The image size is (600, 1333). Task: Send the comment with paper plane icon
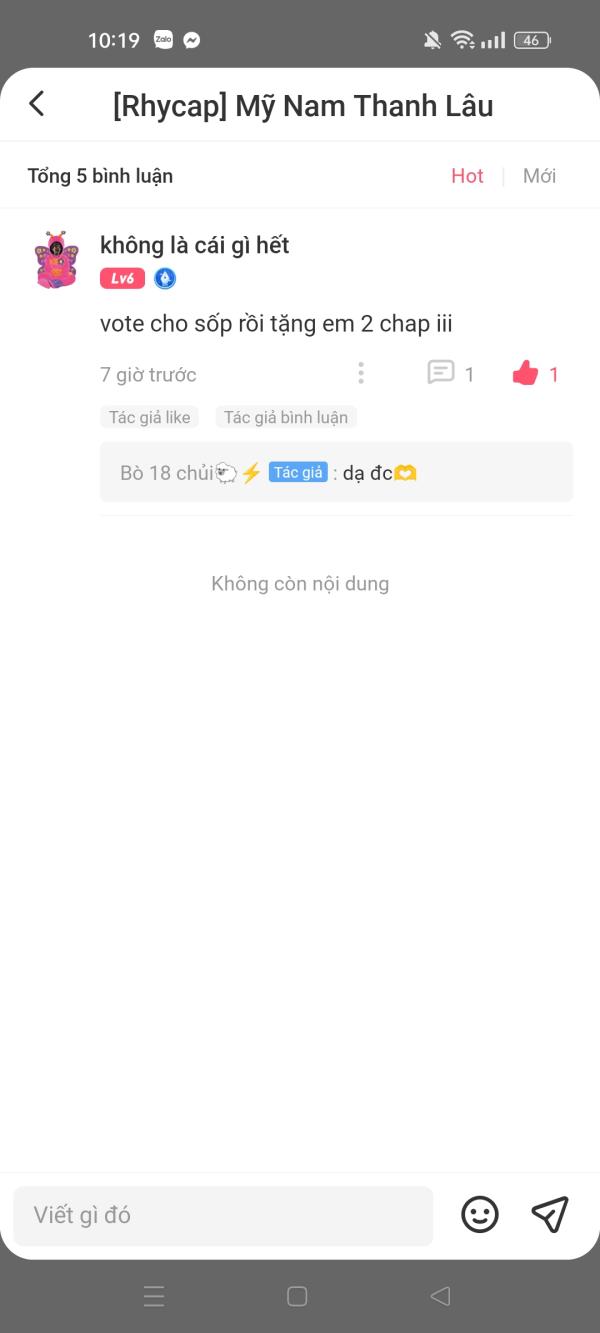pyautogui.click(x=550, y=1214)
